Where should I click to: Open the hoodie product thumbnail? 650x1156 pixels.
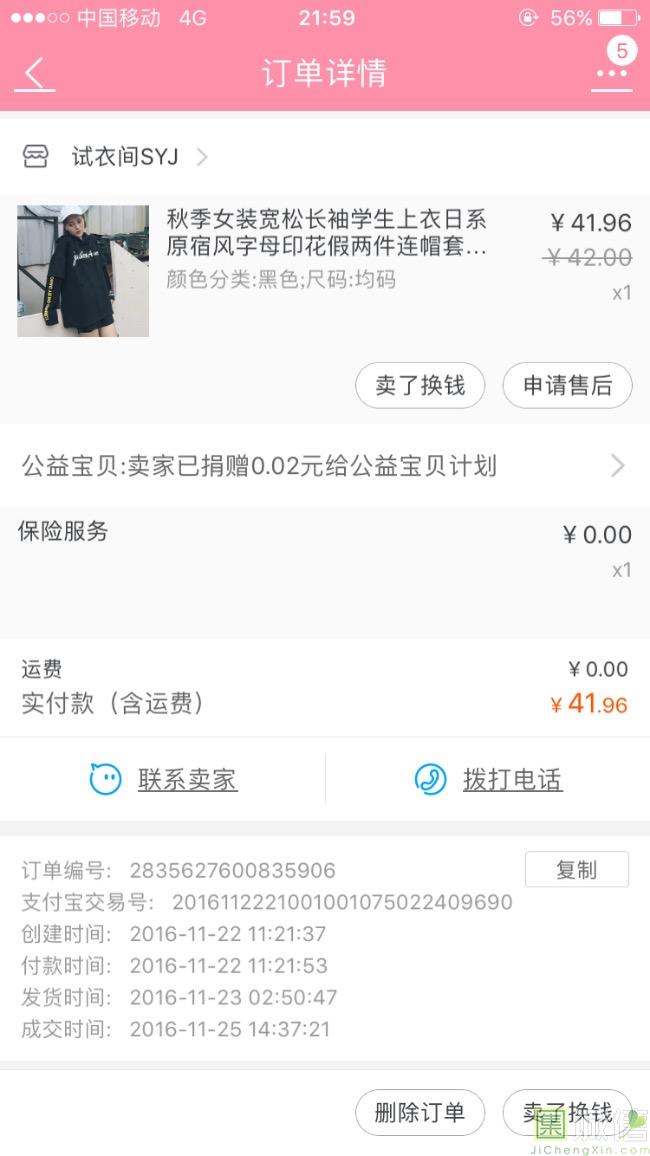click(x=83, y=271)
